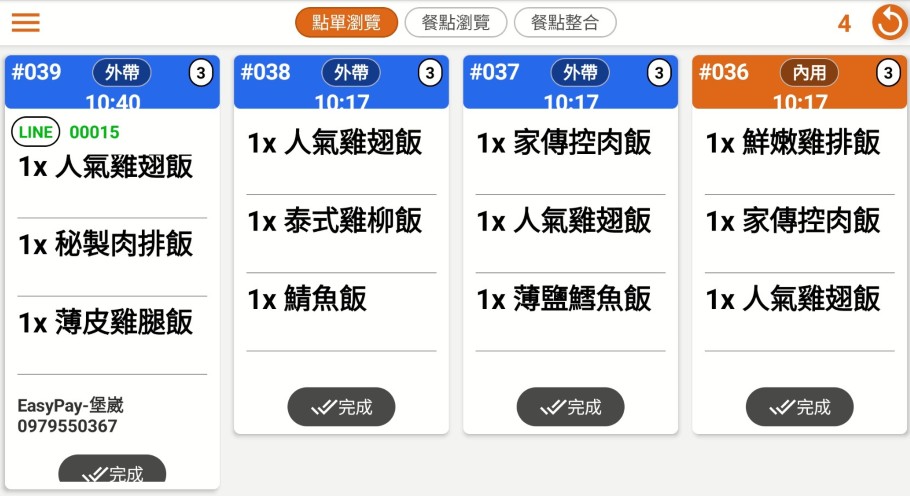The width and height of the screenshot is (910, 496).
Task: Switch to 餐點瀏覽 tab
Action: click(455, 23)
